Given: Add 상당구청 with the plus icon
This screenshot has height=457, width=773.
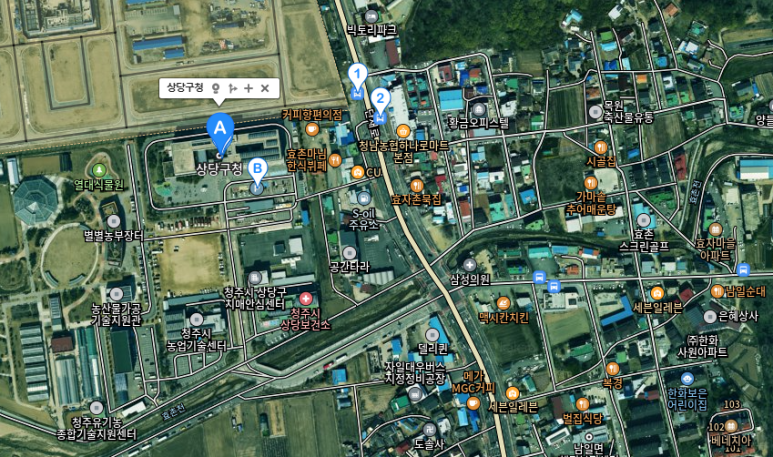Looking at the screenshot, I should click(248, 89).
